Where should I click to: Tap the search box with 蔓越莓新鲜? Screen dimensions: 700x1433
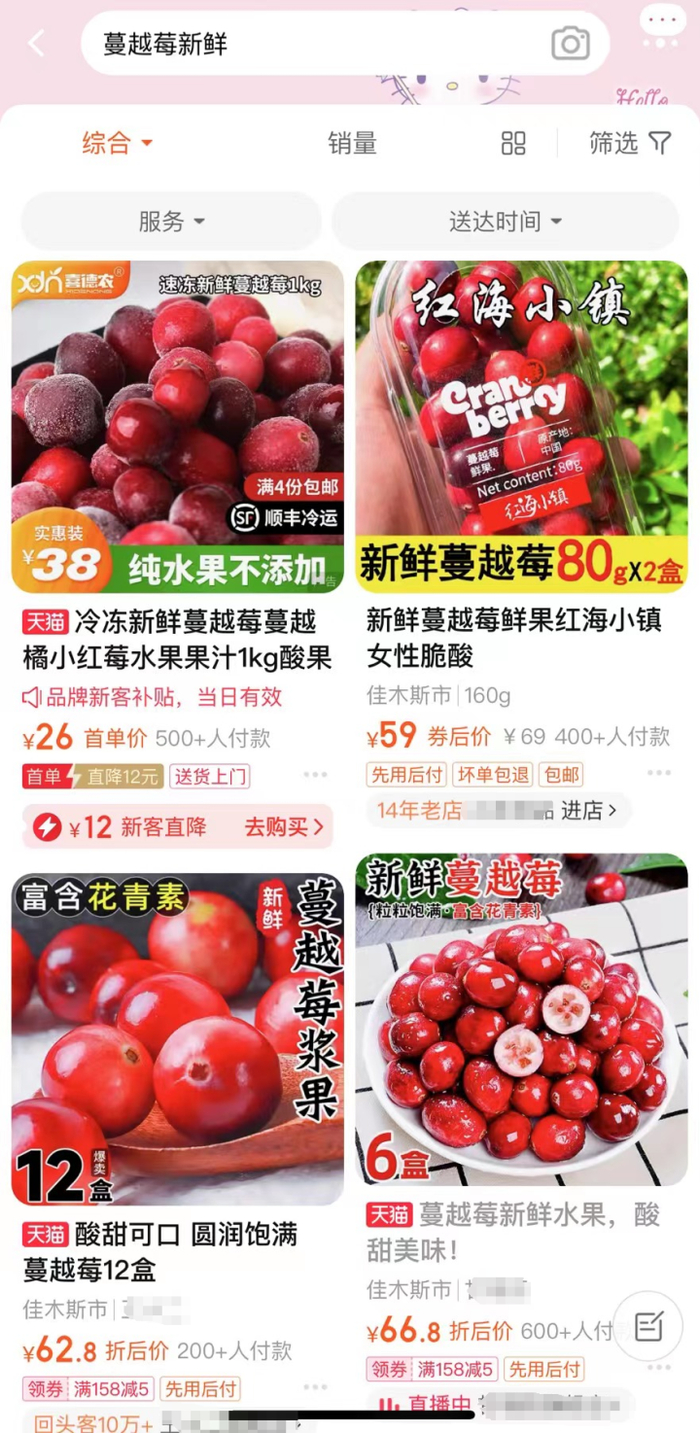coord(310,44)
